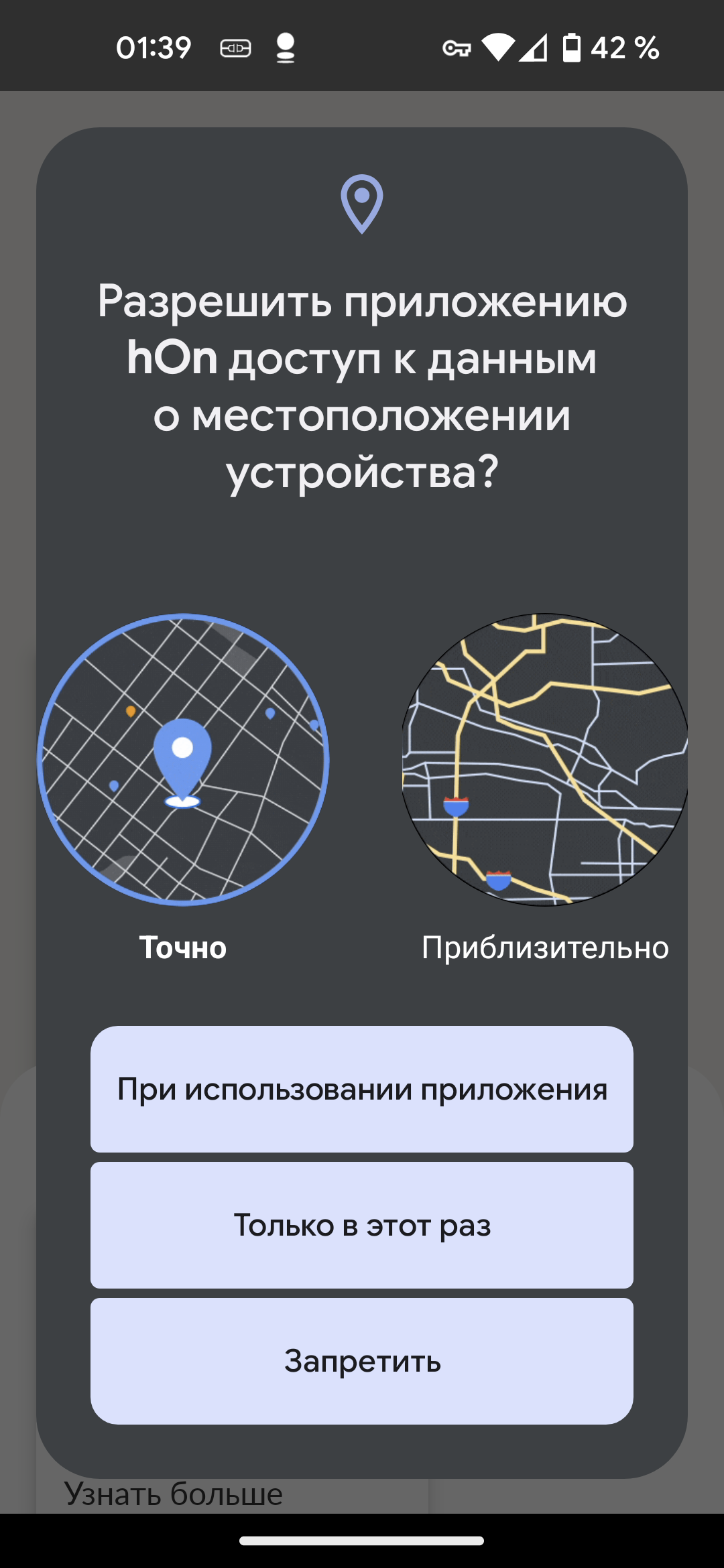The height and width of the screenshot is (1568, 724).
Task: Deny location access with "Запретить"
Action: [362, 1361]
